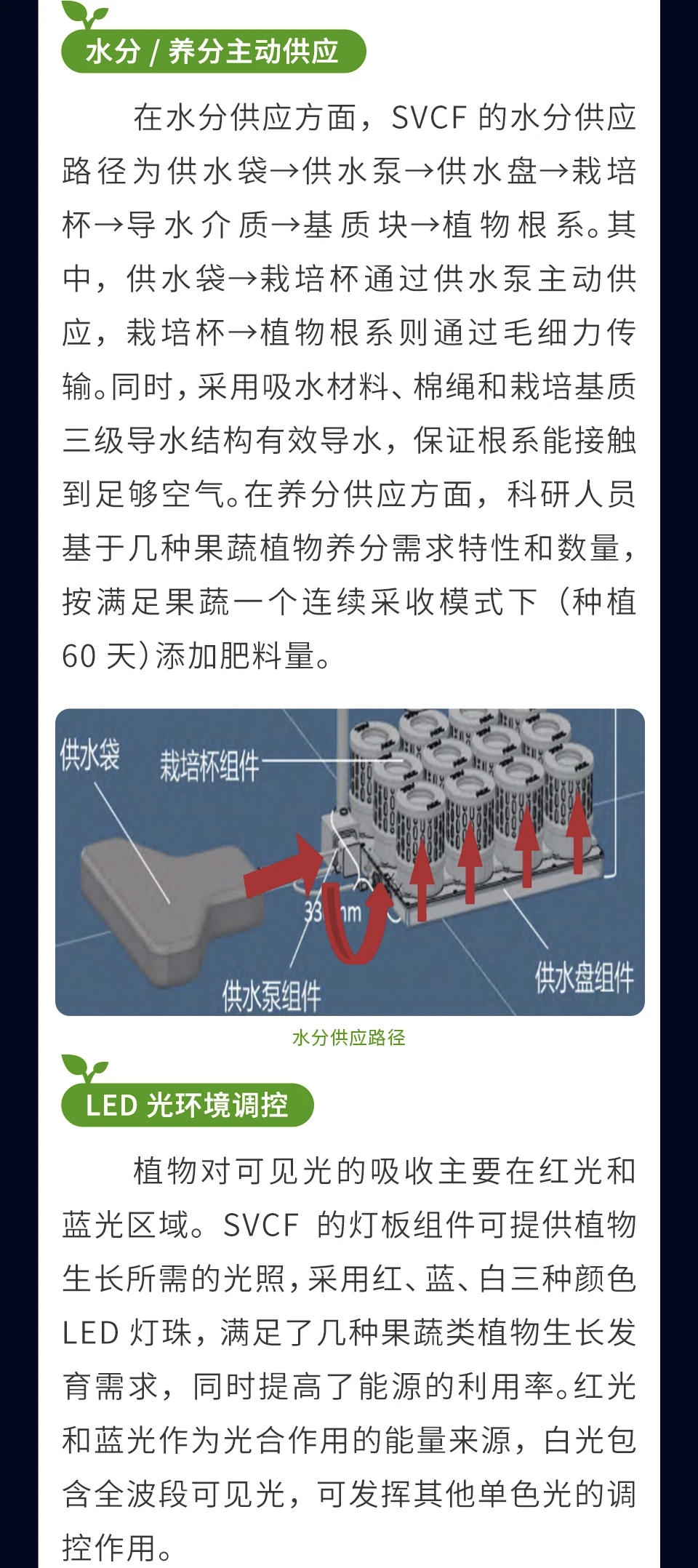Open the 水分供应路径 diagram image

tap(350, 862)
